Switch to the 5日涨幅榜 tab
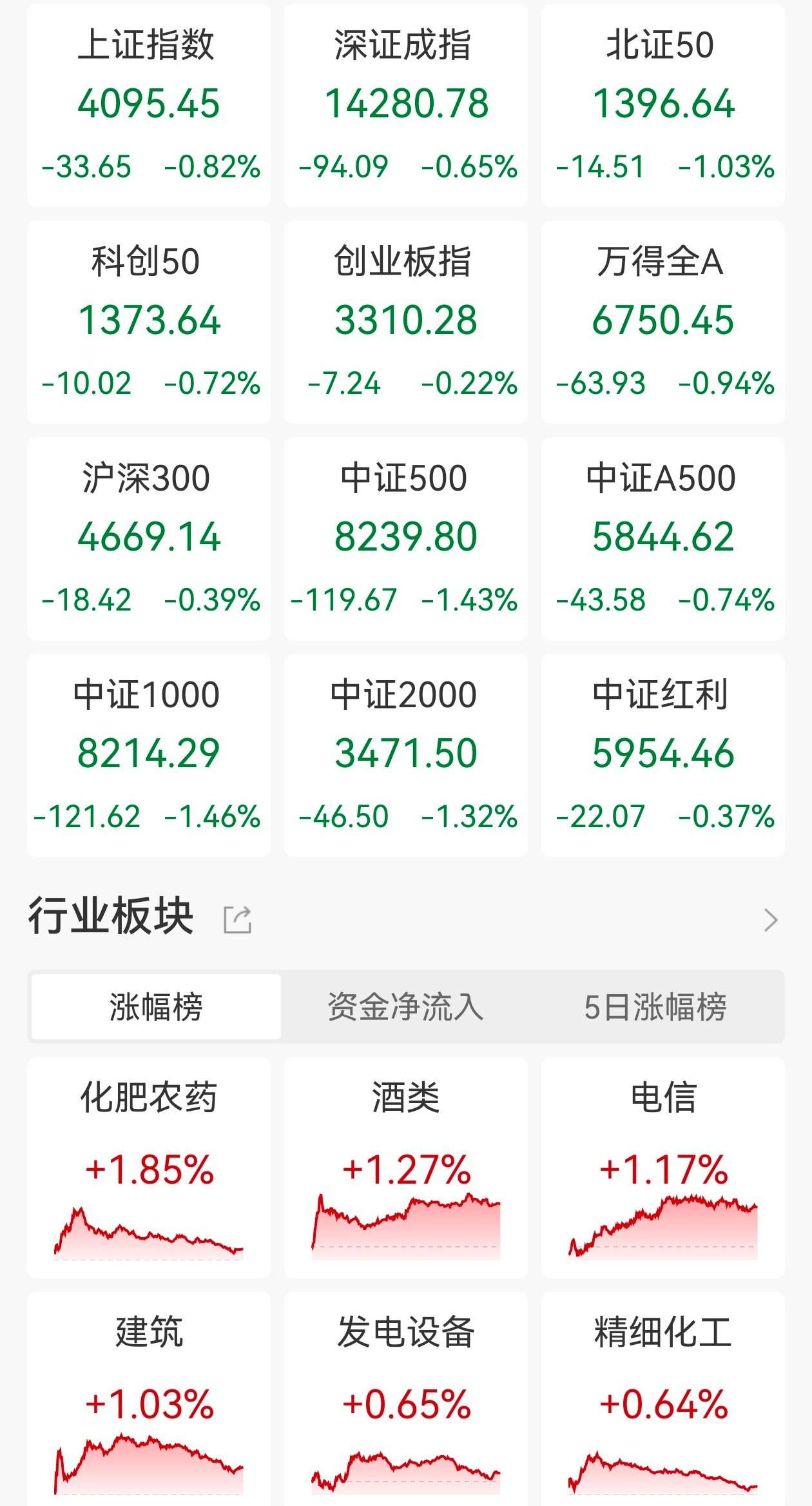Viewport: 812px width, 1506px height. coord(655,1007)
